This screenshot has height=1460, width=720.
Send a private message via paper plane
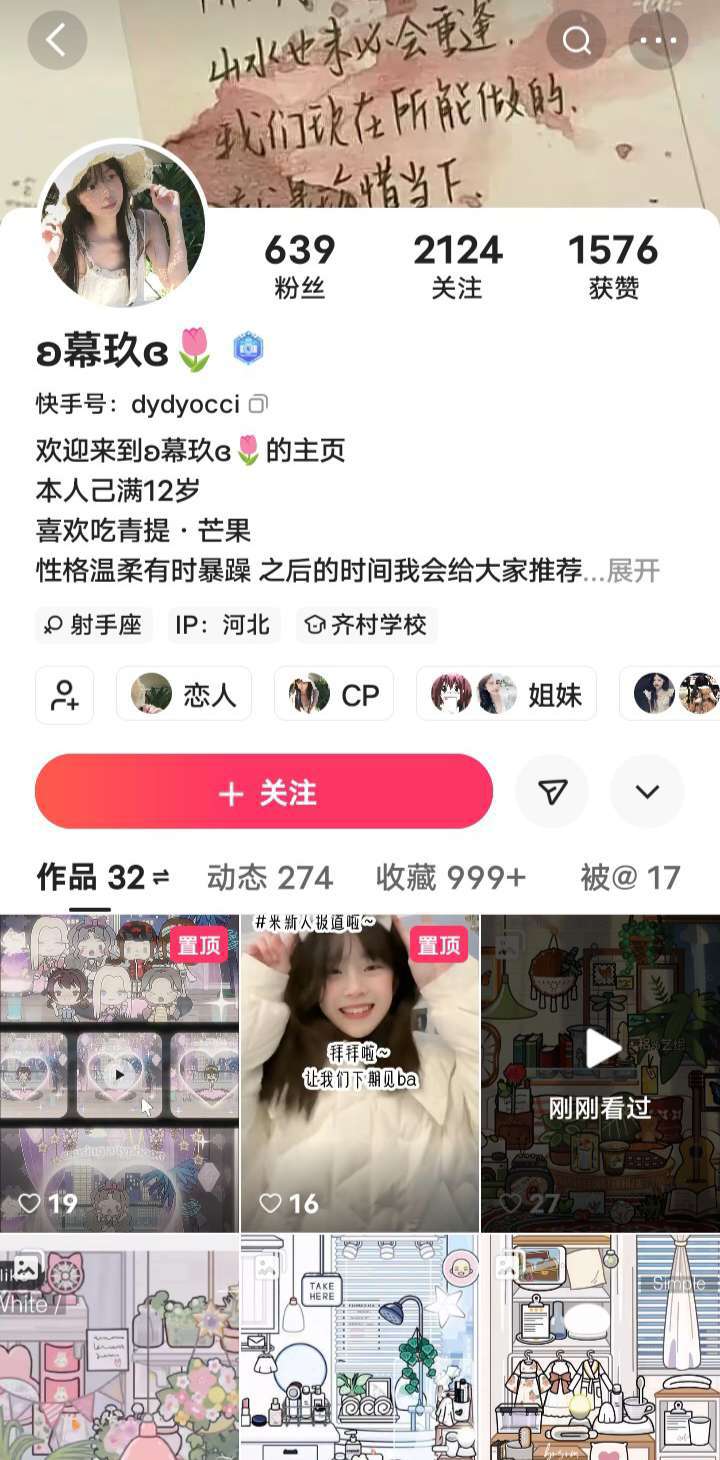pyautogui.click(x=552, y=792)
